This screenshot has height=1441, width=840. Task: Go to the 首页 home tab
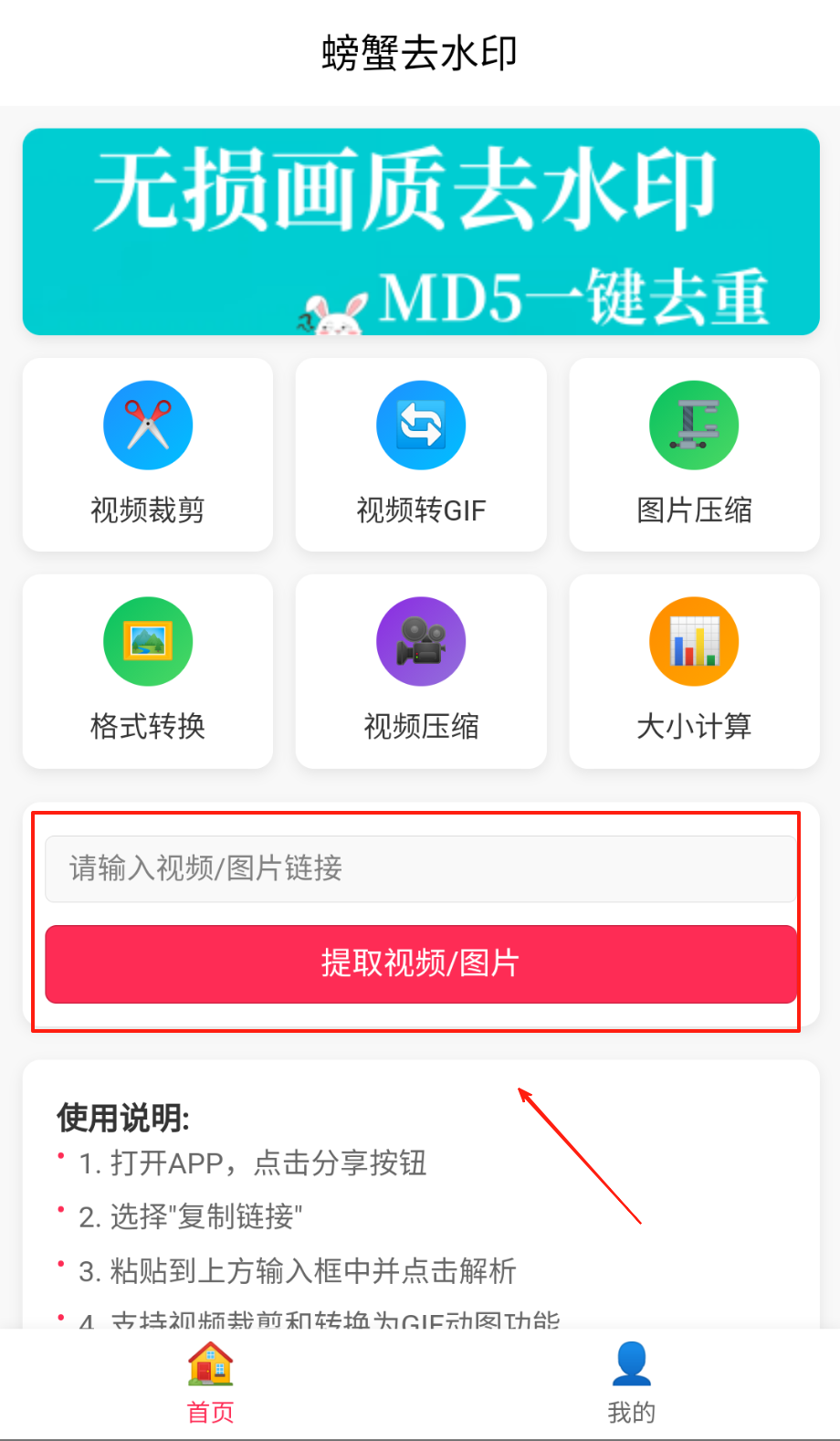[x=210, y=1383]
